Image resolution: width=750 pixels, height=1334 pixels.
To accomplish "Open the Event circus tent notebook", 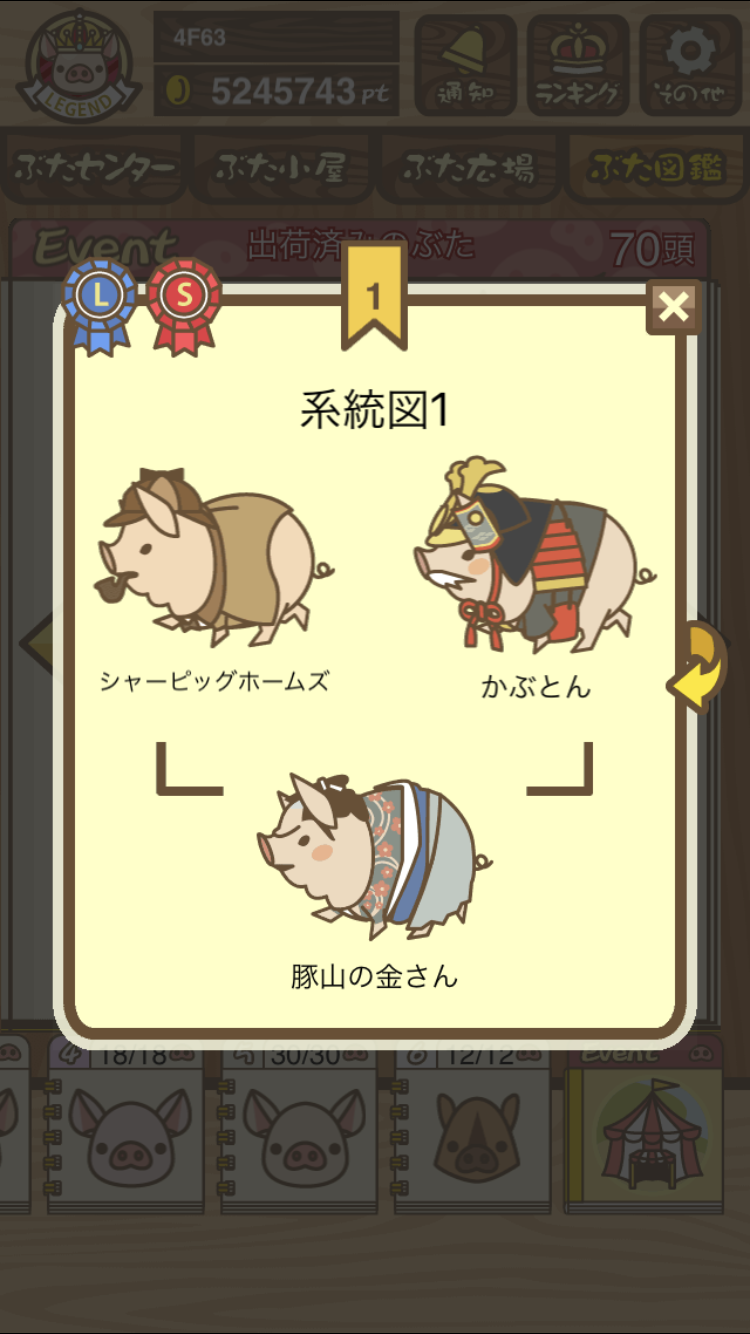I will pos(647,1135).
